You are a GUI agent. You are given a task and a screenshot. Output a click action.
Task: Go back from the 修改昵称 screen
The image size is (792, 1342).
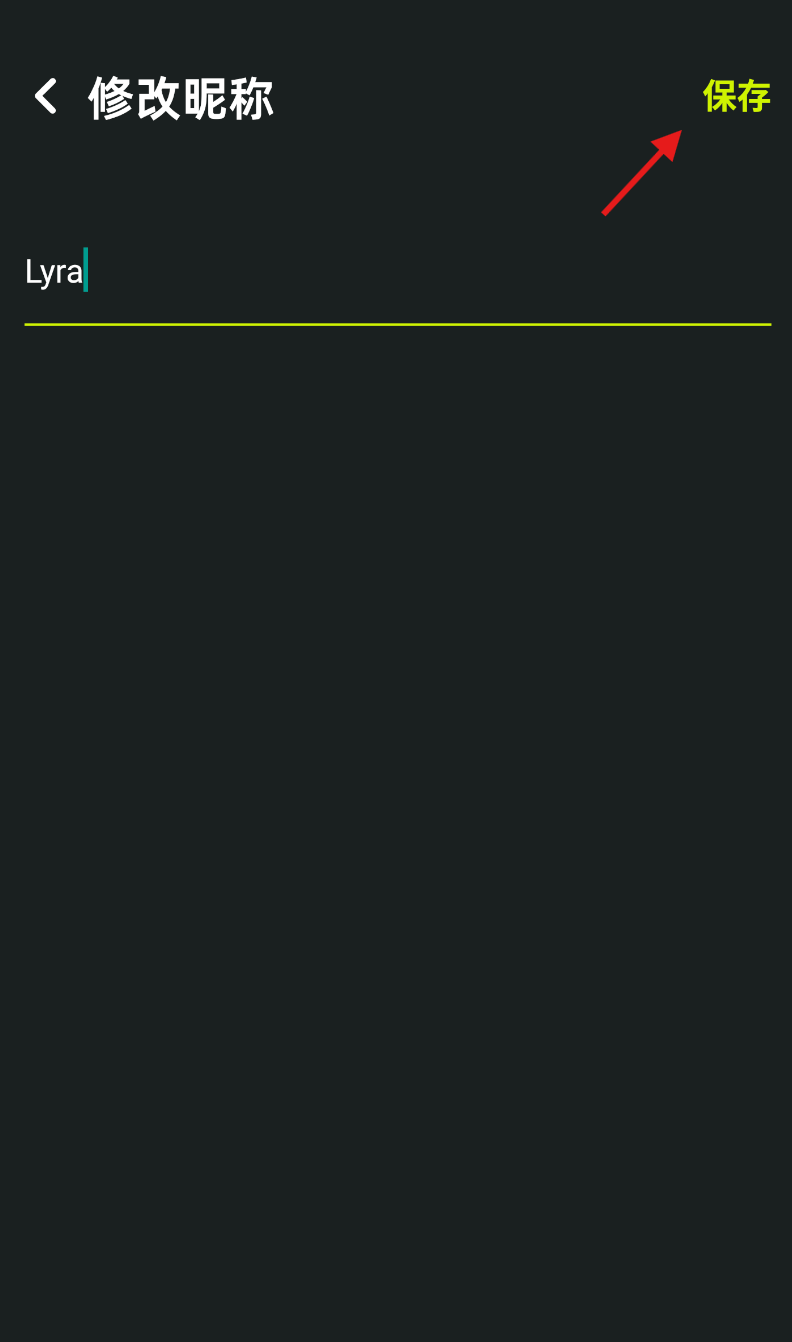(45, 97)
